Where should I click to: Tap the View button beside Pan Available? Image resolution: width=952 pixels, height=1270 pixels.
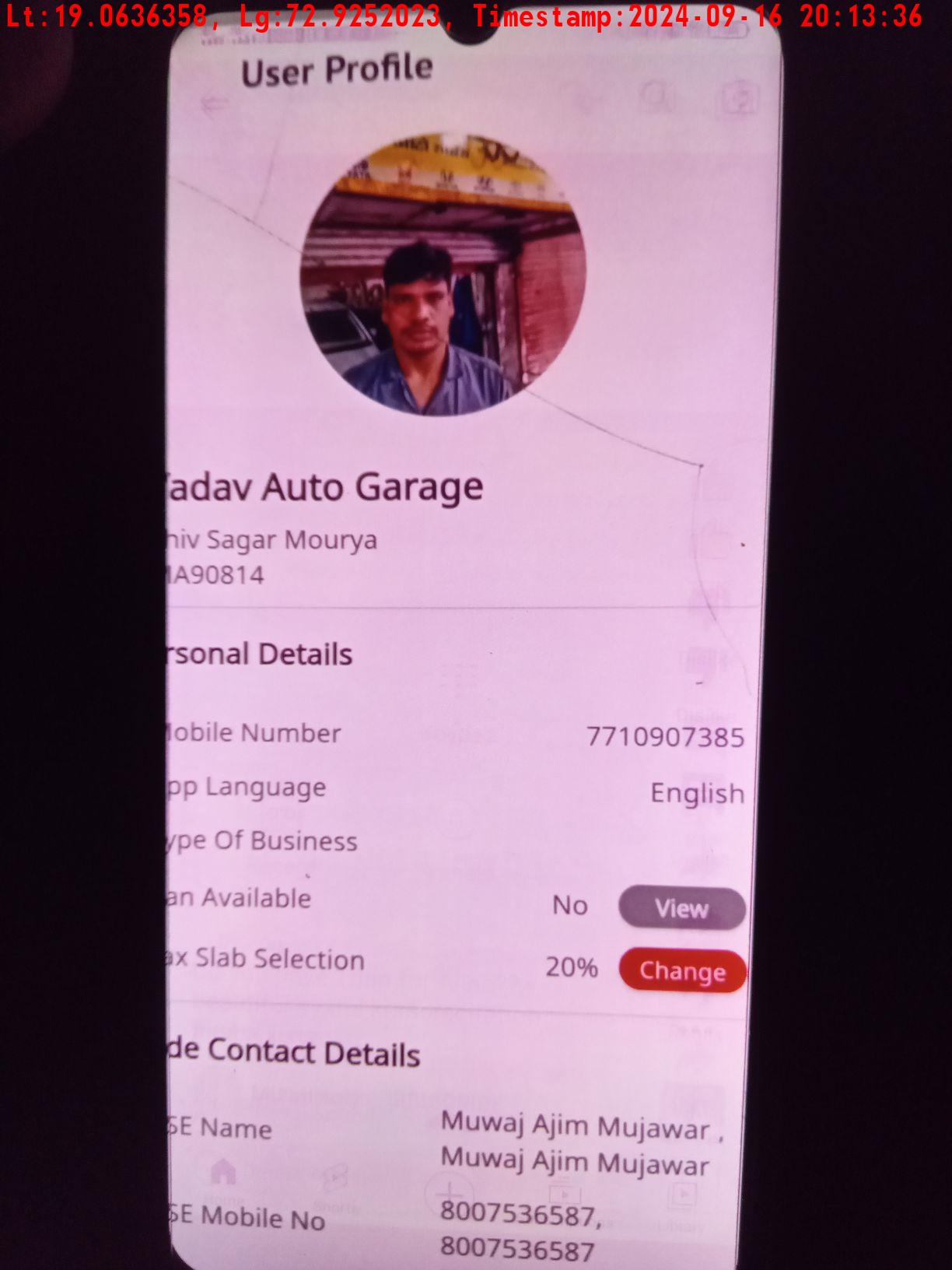[x=681, y=908]
